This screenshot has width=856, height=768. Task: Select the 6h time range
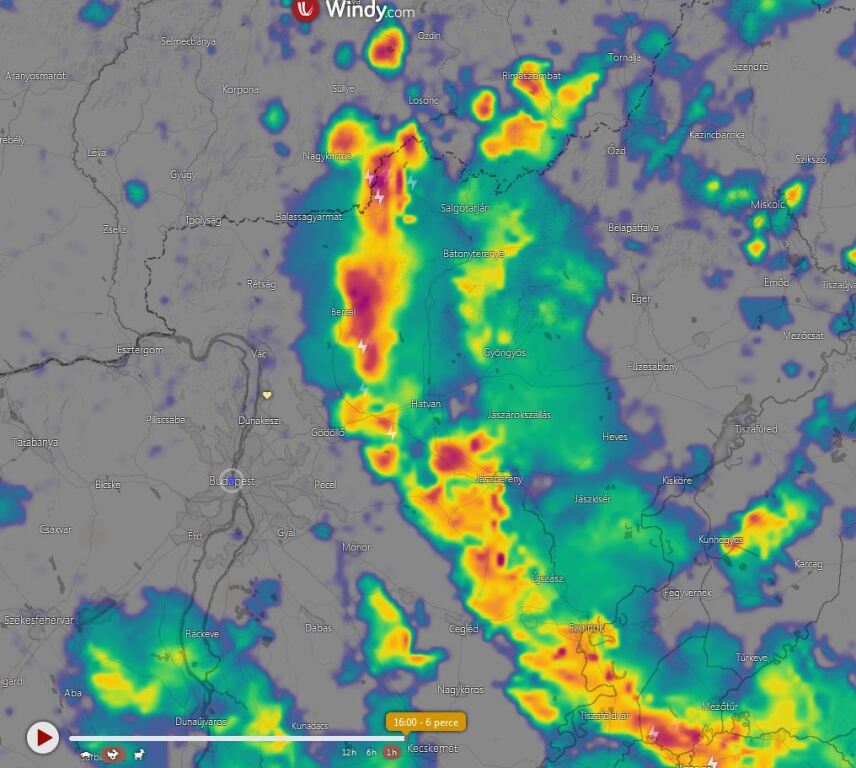[x=371, y=753]
